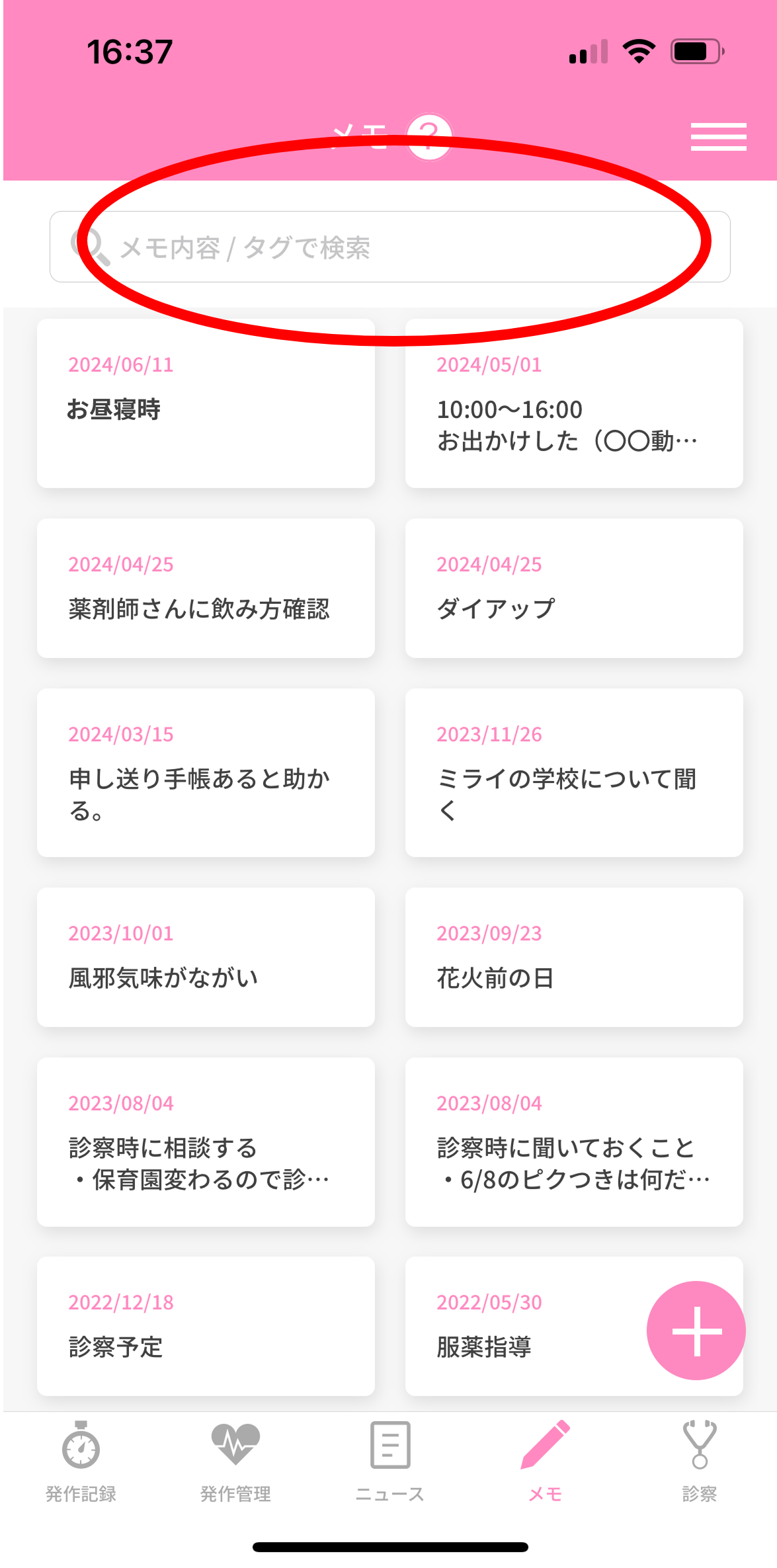Open the 2024/05/01 お出かけした memo
This screenshot has width=777, height=1568.
(x=574, y=403)
